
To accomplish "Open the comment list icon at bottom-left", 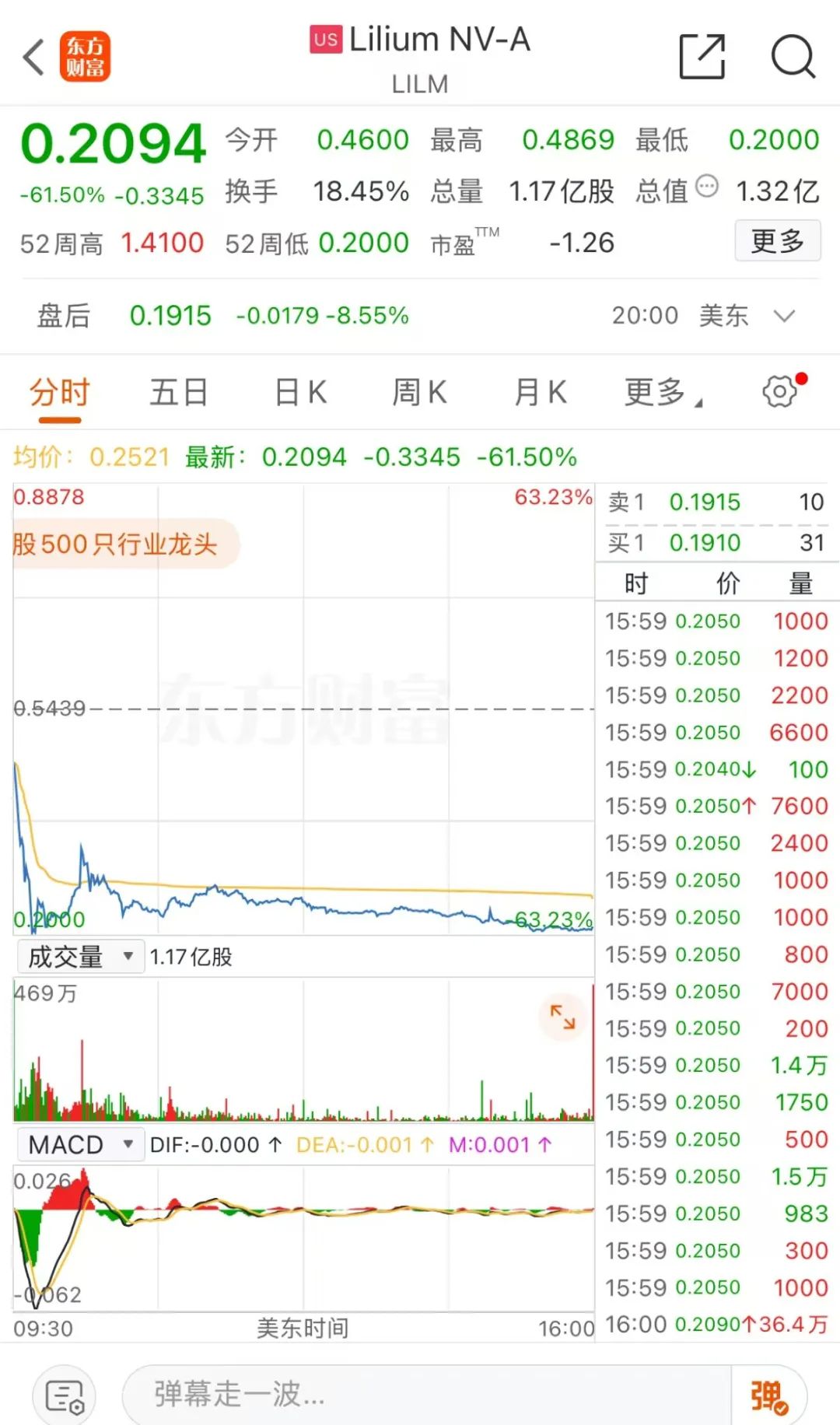I will coord(65,1395).
